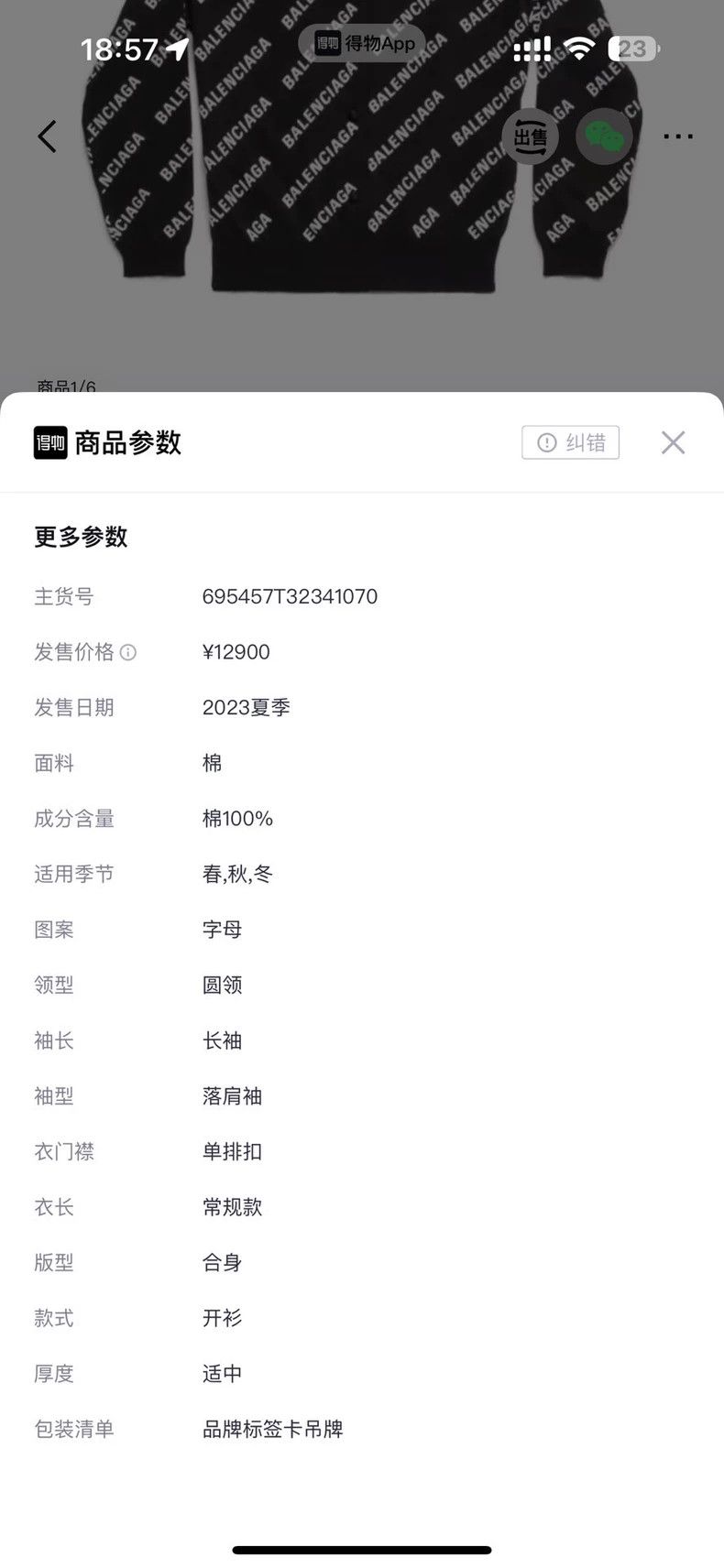
Task: Close the 商品参数 panel
Action: [673, 442]
